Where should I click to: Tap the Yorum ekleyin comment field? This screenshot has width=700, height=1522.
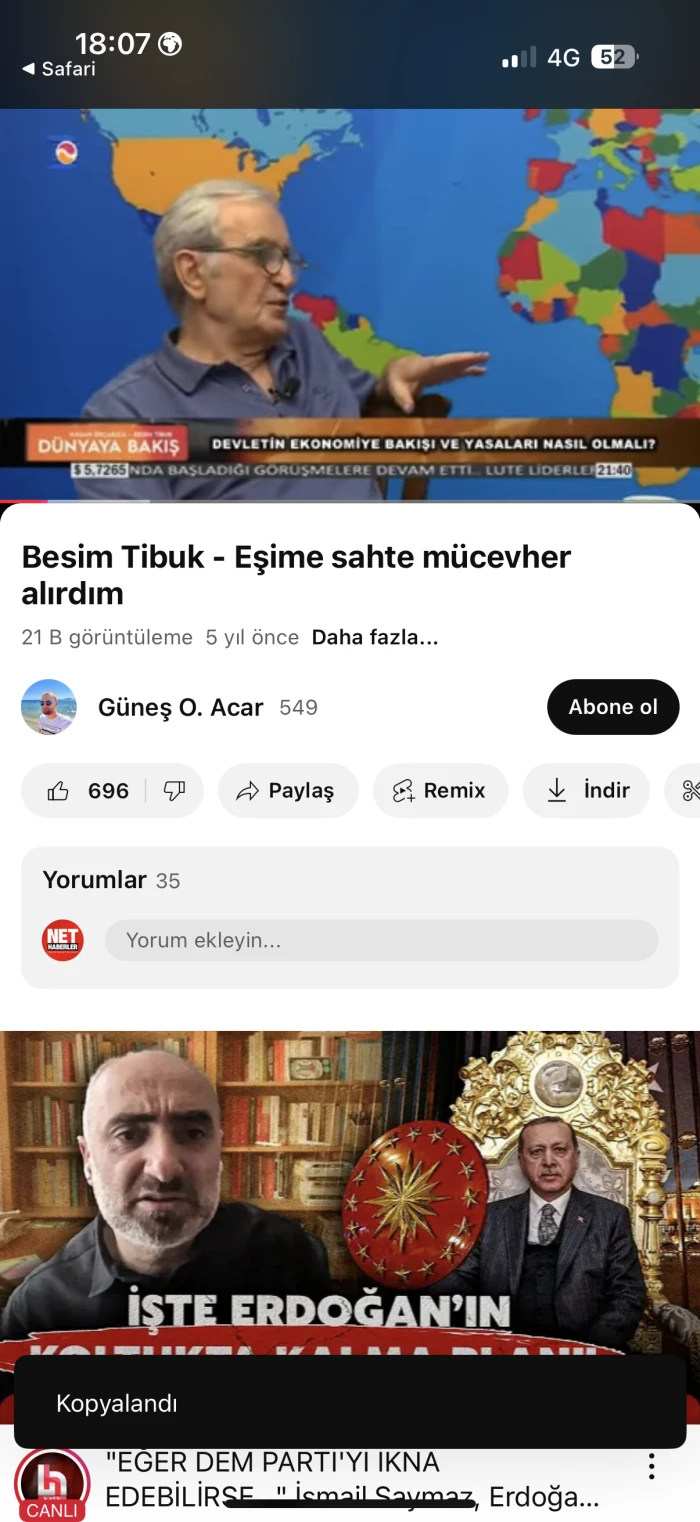381,941
